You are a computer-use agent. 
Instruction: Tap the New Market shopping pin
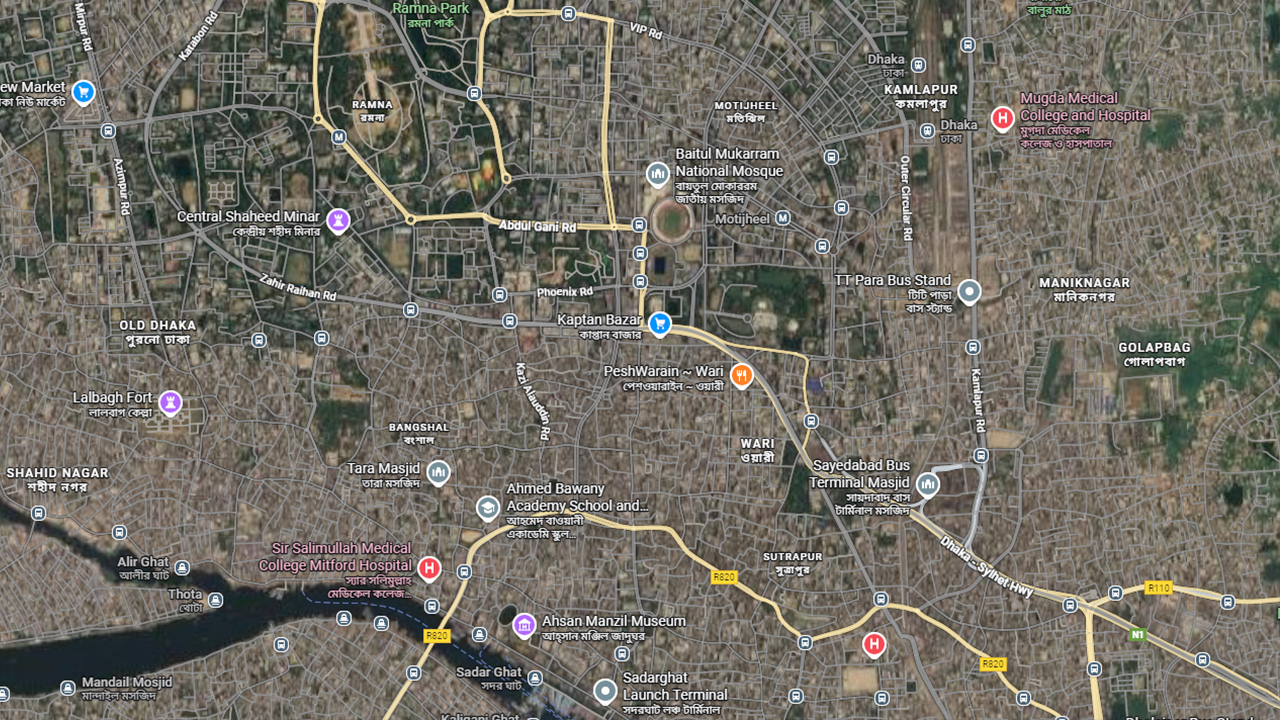point(83,93)
